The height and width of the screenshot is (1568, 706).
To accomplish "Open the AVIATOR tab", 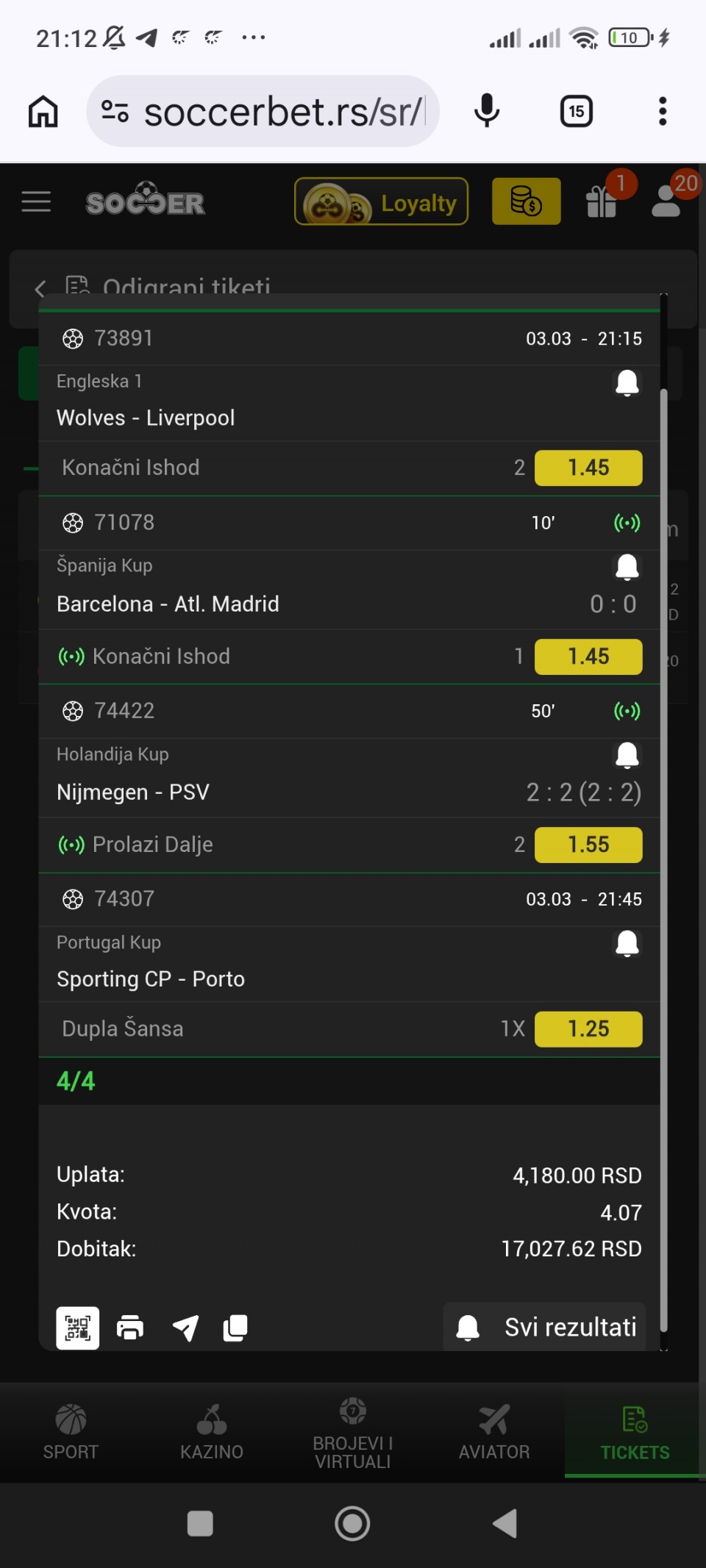I will pyautogui.click(x=494, y=1432).
